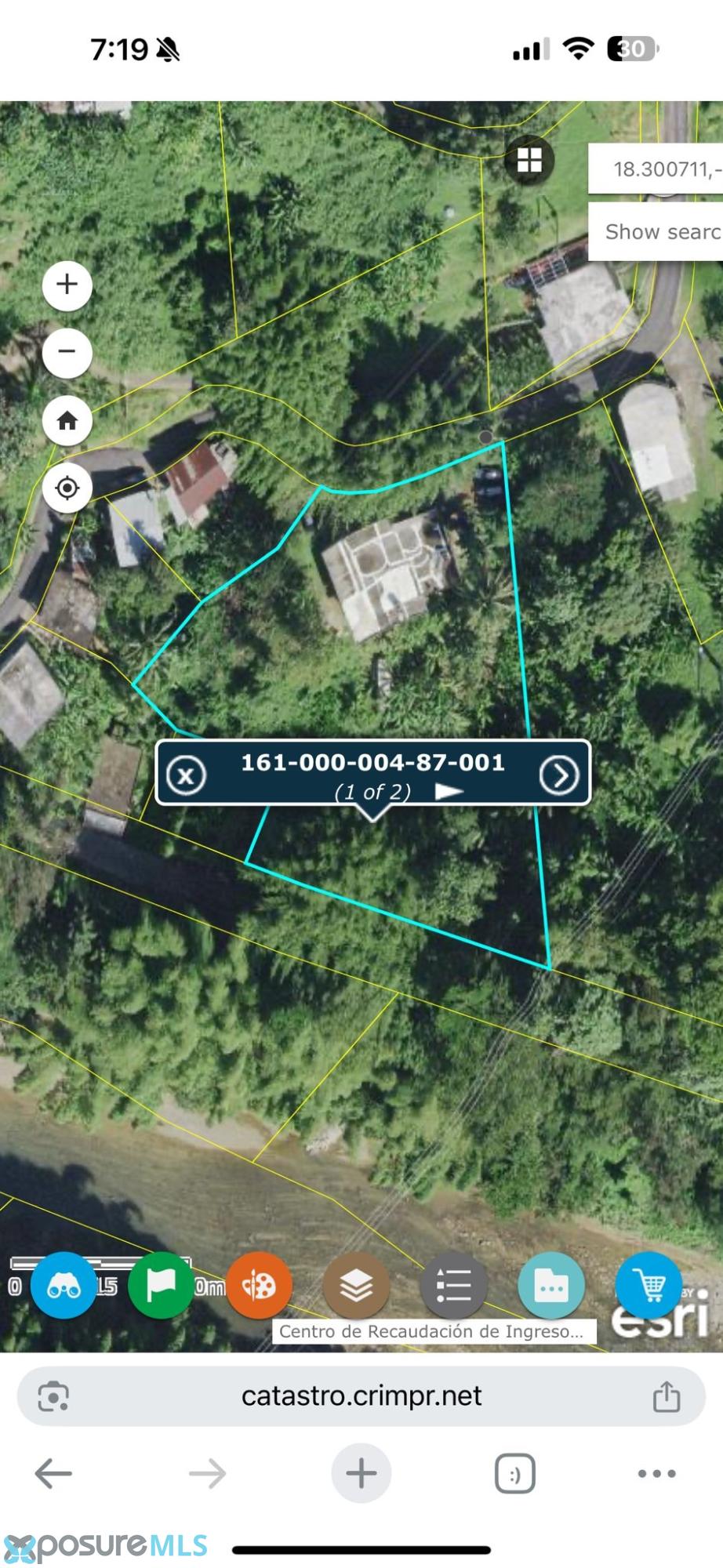Open the basemap gallery grid icon

[x=529, y=161]
